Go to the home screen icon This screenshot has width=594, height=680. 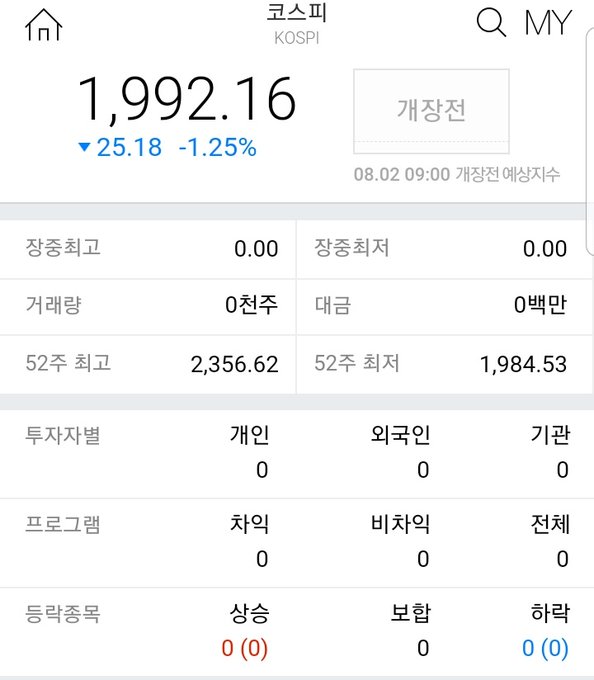tap(43, 26)
